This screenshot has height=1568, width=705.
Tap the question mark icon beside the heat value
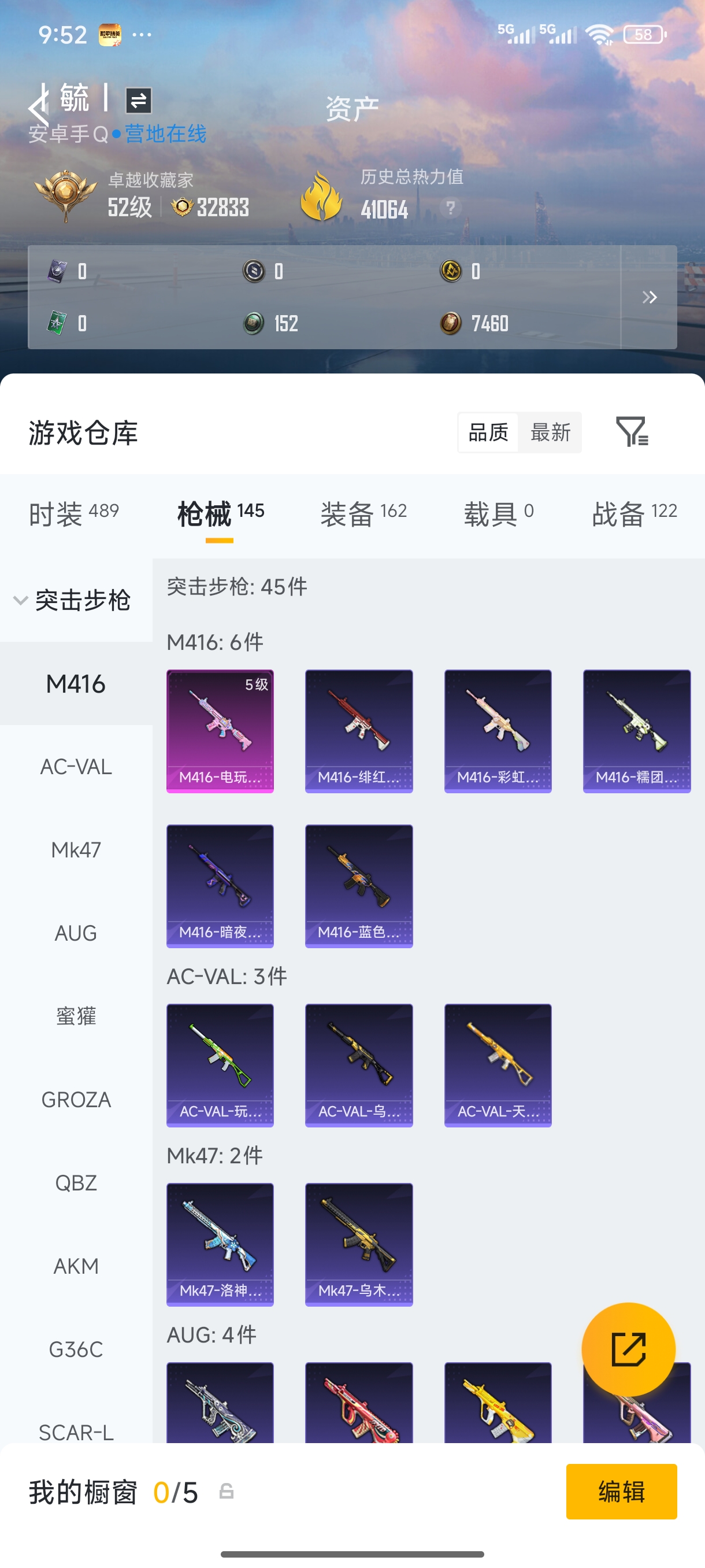coord(450,208)
